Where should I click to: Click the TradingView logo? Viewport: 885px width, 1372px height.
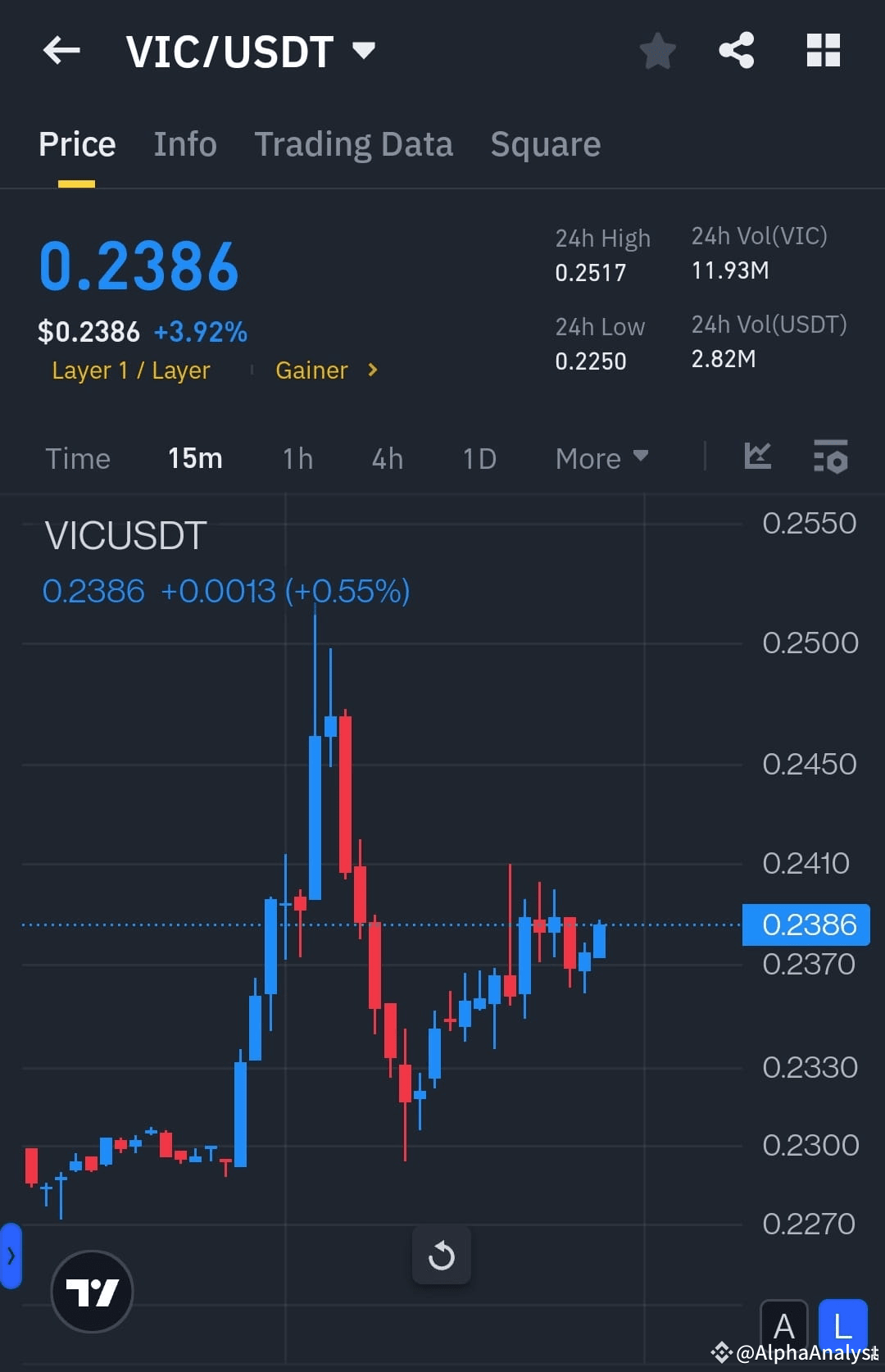tap(92, 1291)
